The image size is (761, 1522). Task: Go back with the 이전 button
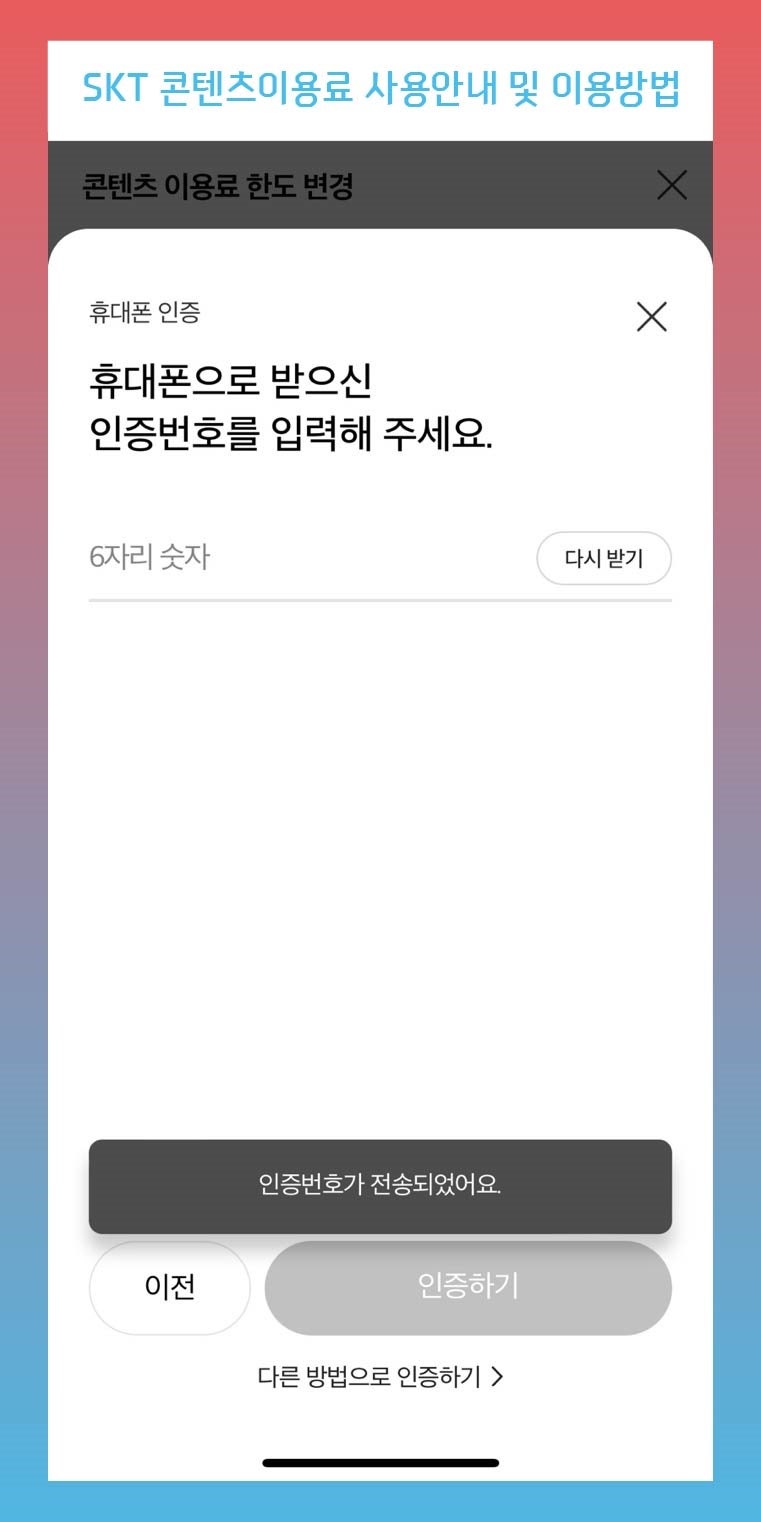(x=170, y=1288)
